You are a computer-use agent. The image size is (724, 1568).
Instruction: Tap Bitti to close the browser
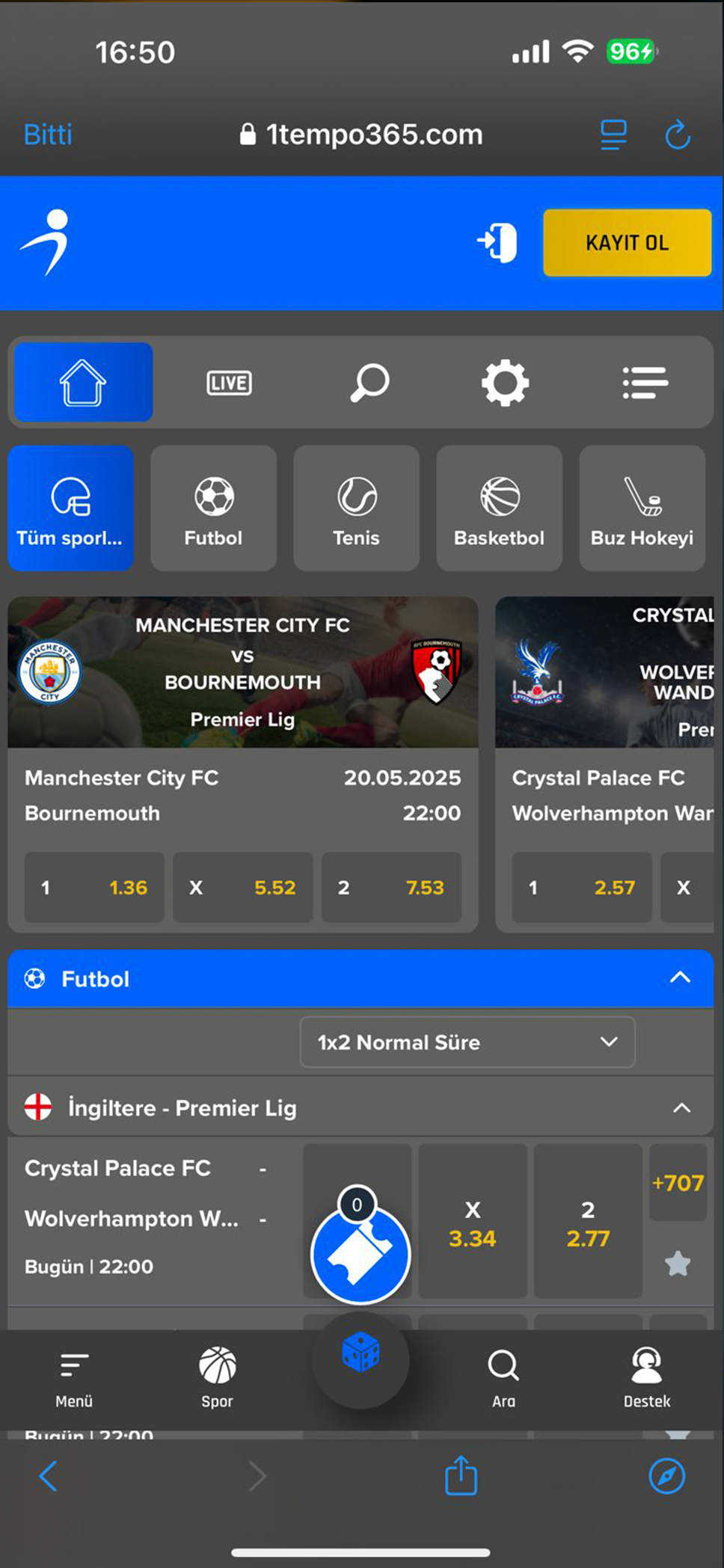pyautogui.click(x=48, y=135)
